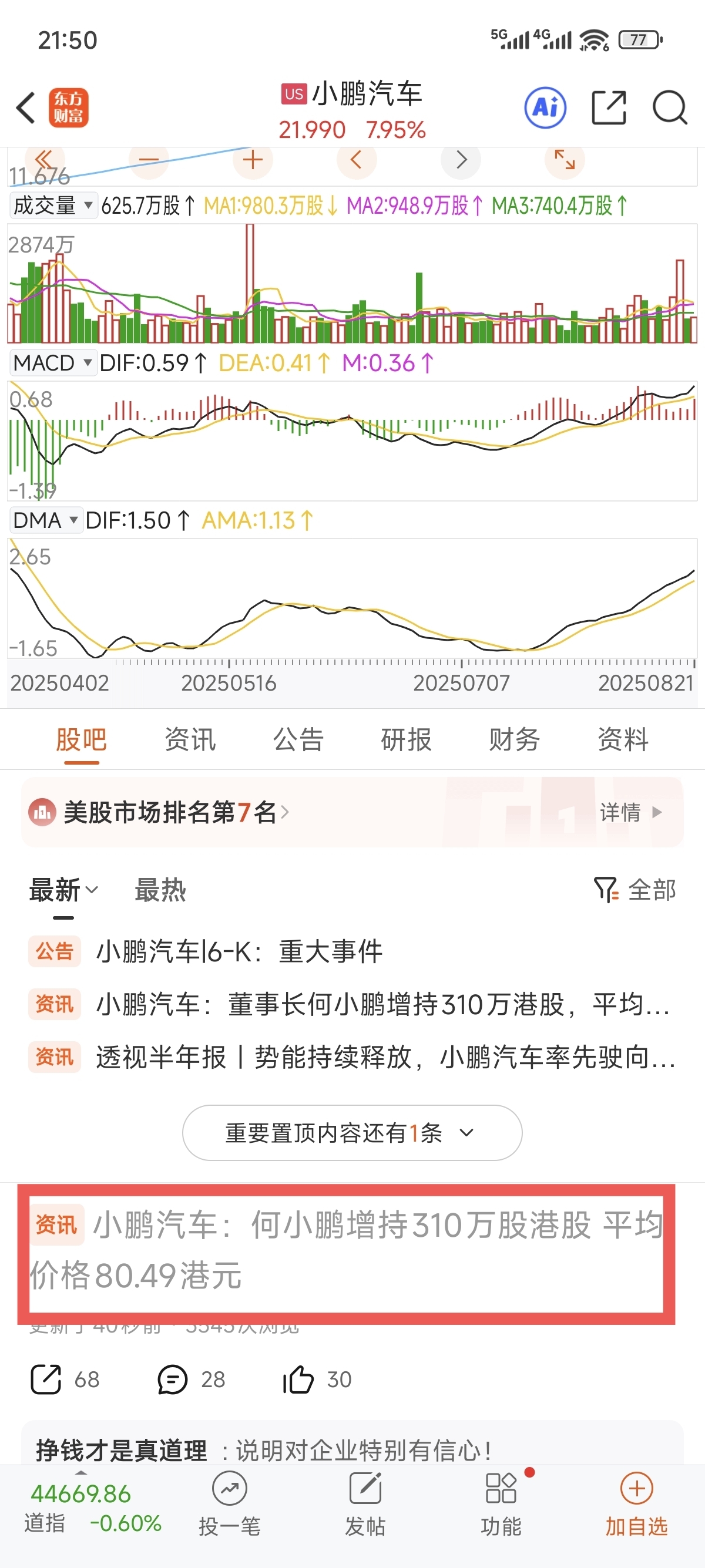The width and height of the screenshot is (705, 1568).
Task: Share this stock page
Action: click(609, 107)
